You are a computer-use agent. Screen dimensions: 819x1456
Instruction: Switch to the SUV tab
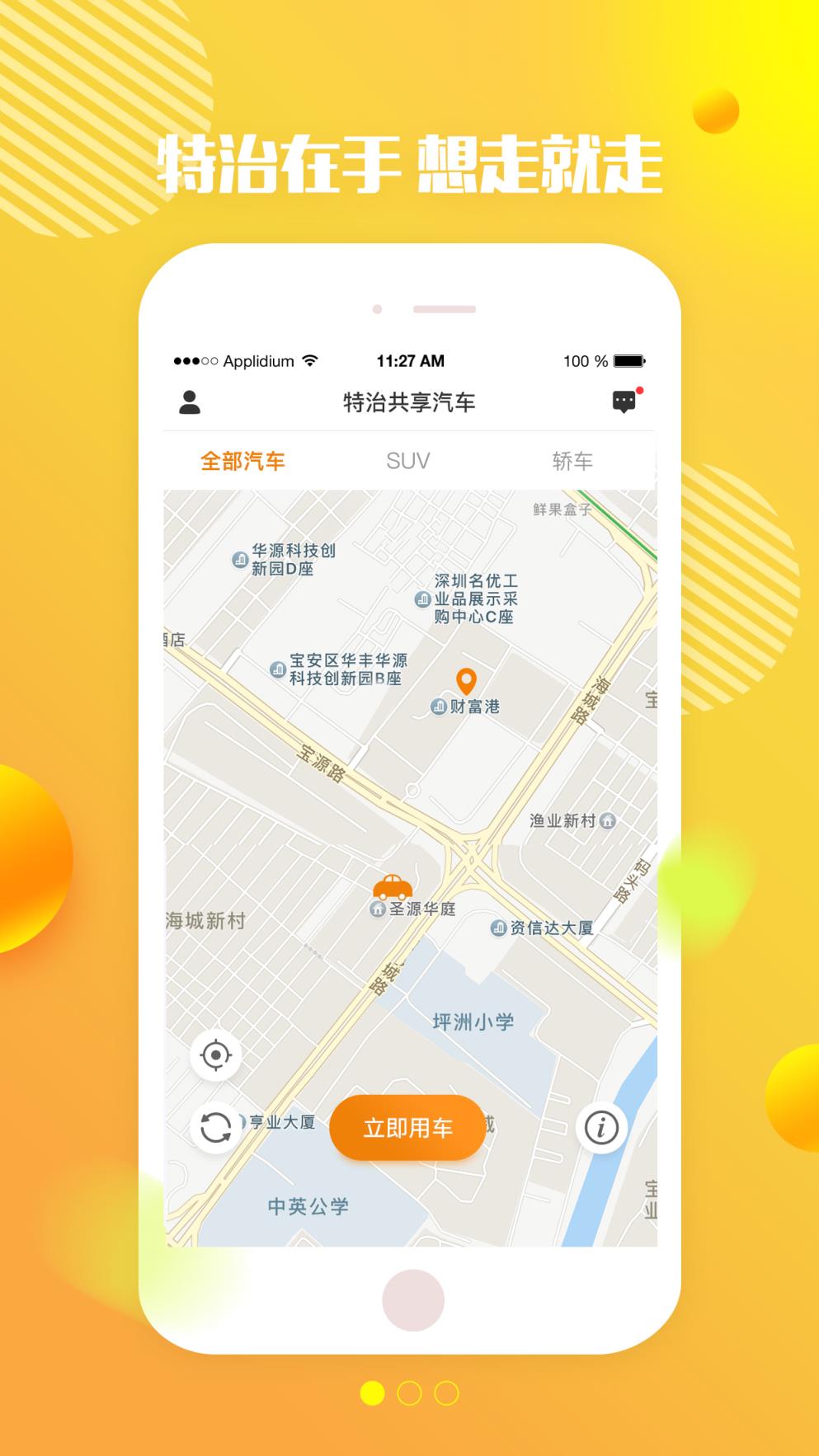(x=407, y=461)
